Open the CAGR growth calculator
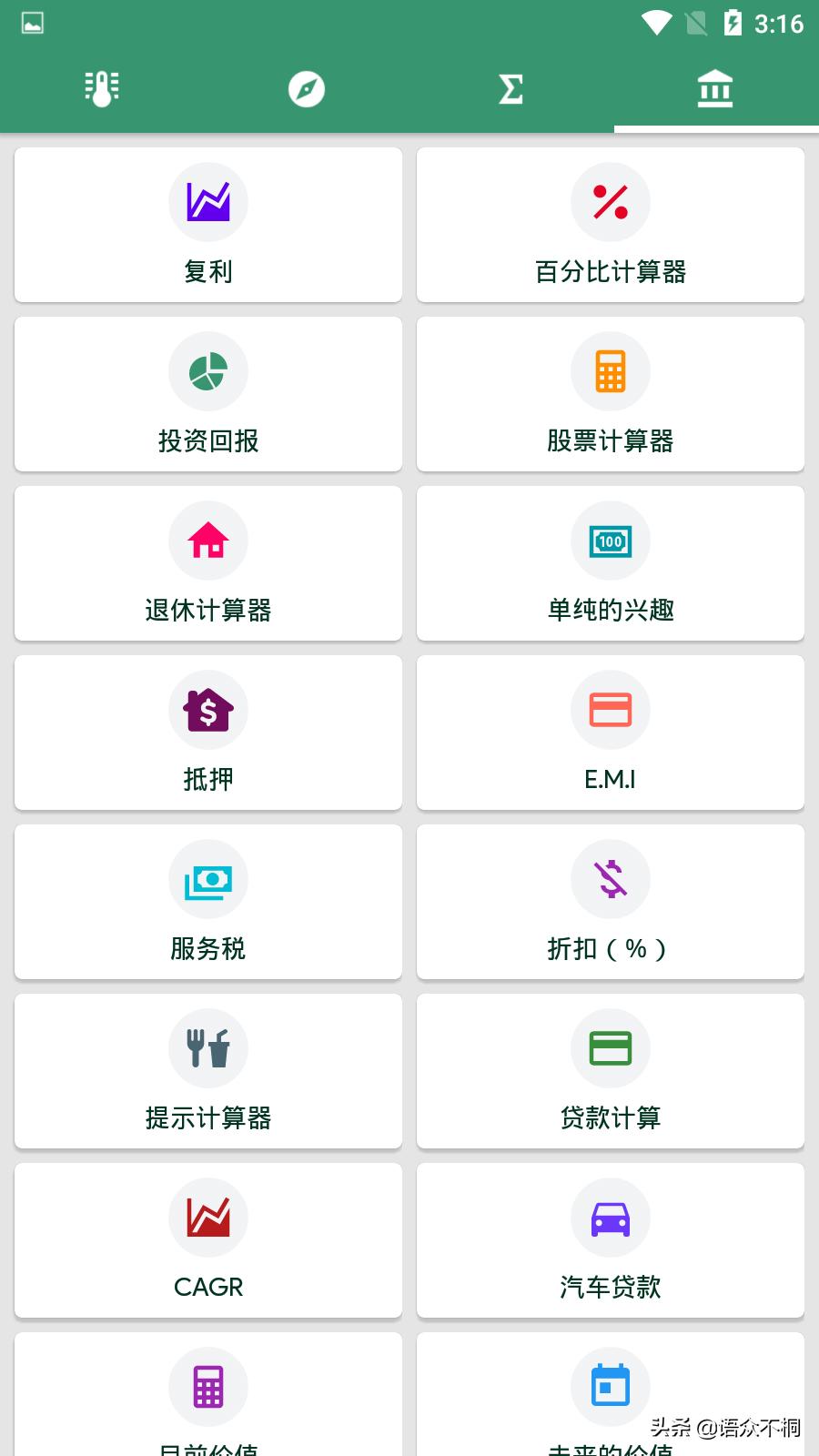Screen dimensions: 819x1456 (x=207, y=1240)
